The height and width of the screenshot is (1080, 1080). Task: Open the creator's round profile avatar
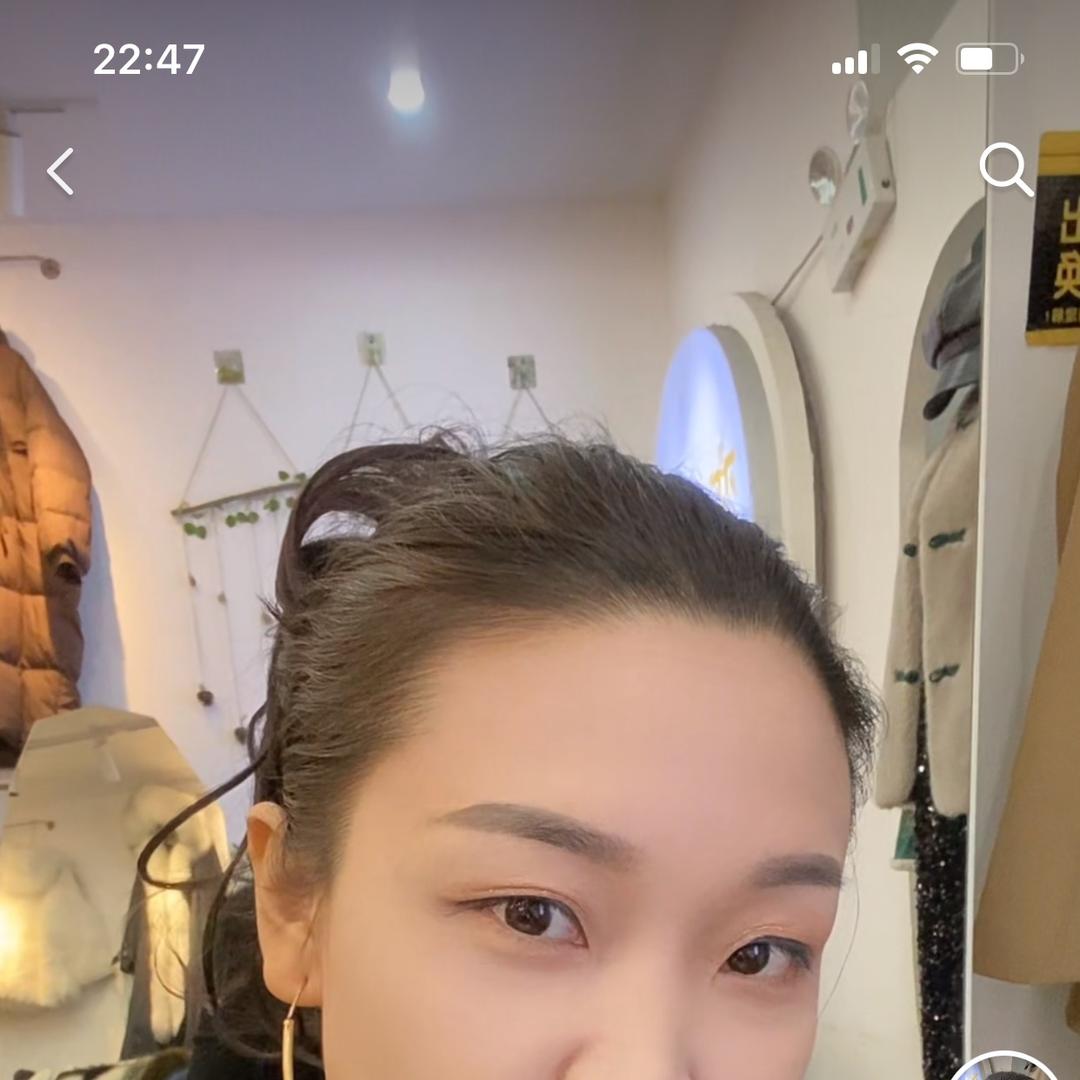1004,1068
